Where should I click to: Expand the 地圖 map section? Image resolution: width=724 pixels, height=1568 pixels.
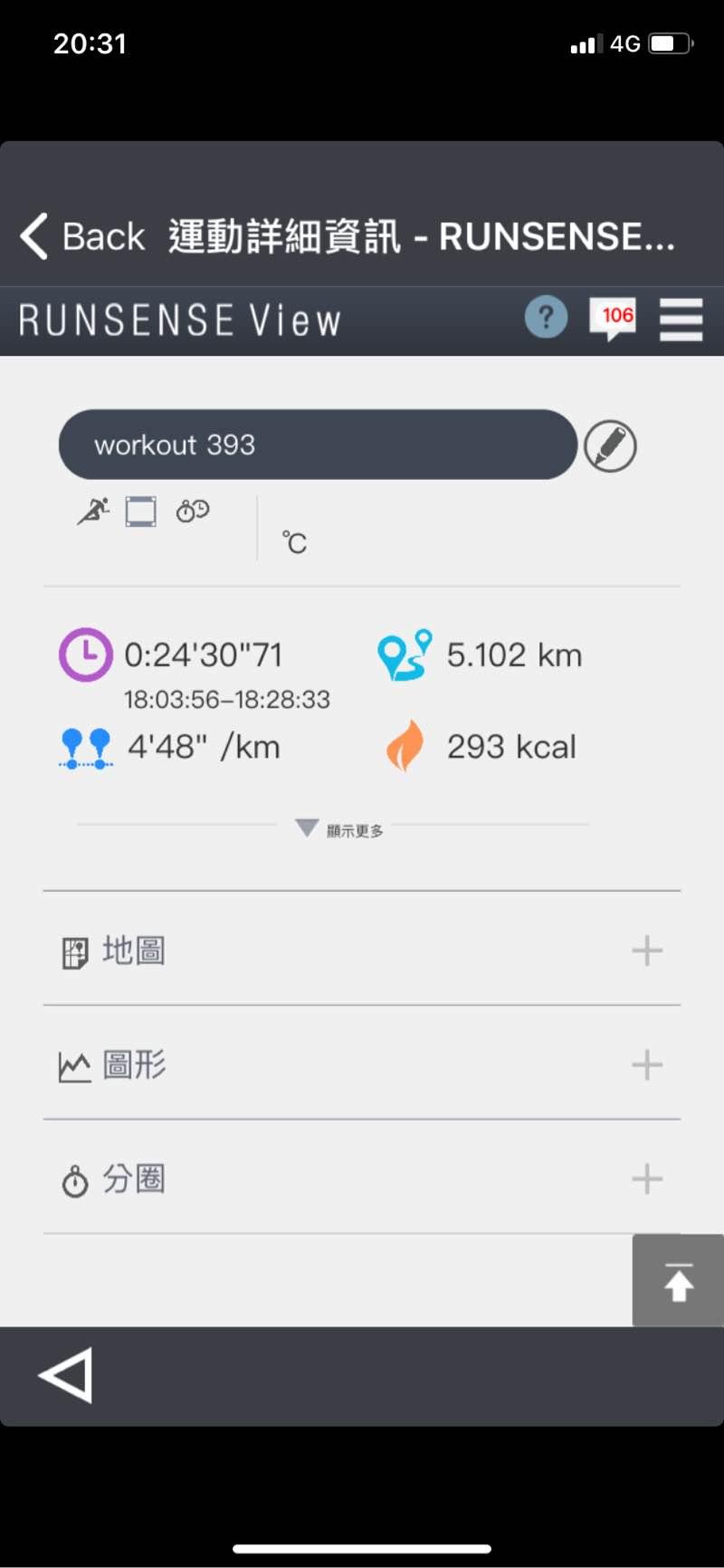coord(646,951)
